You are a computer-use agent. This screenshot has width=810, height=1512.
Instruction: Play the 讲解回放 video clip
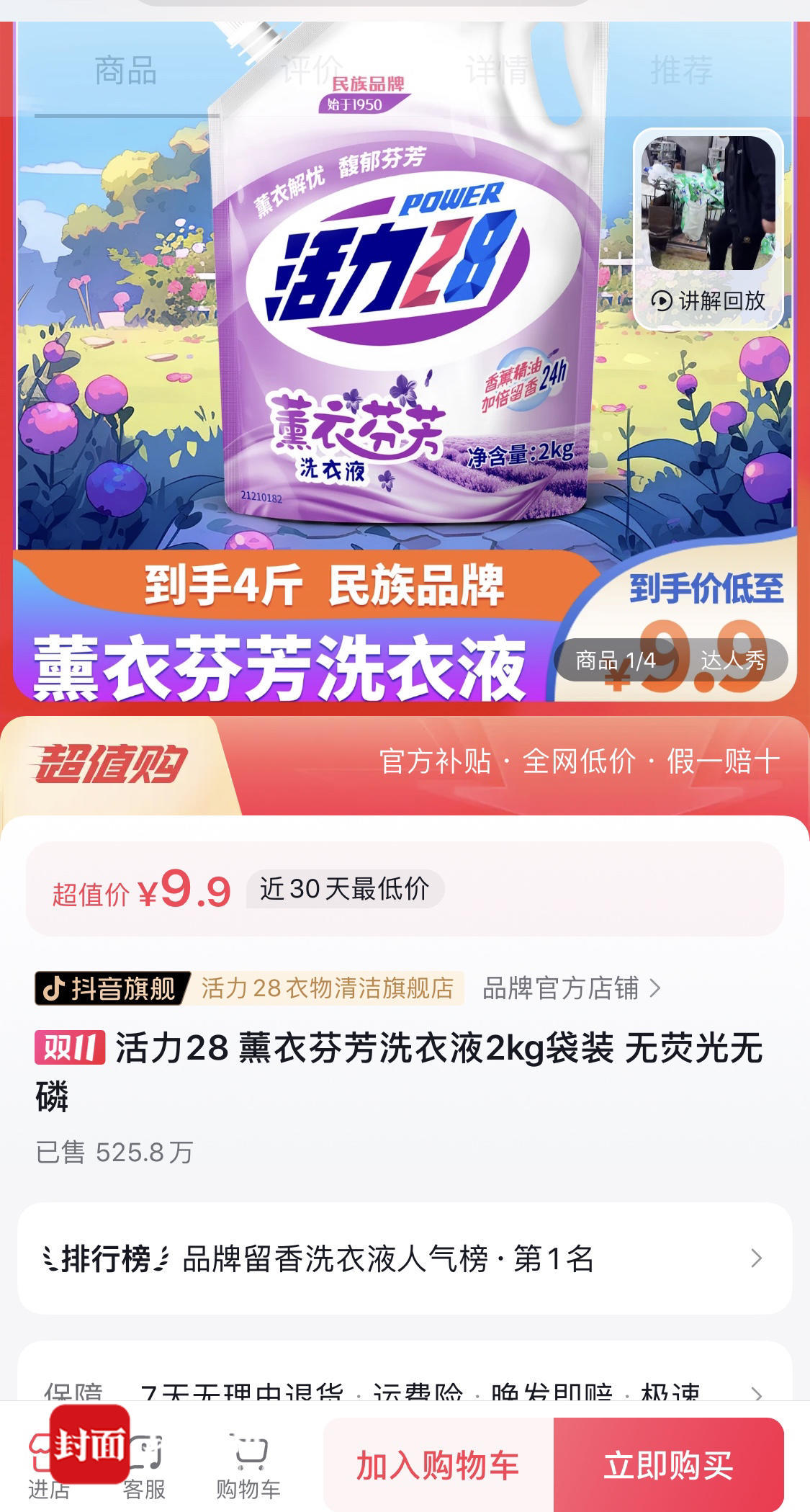pyautogui.click(x=708, y=228)
